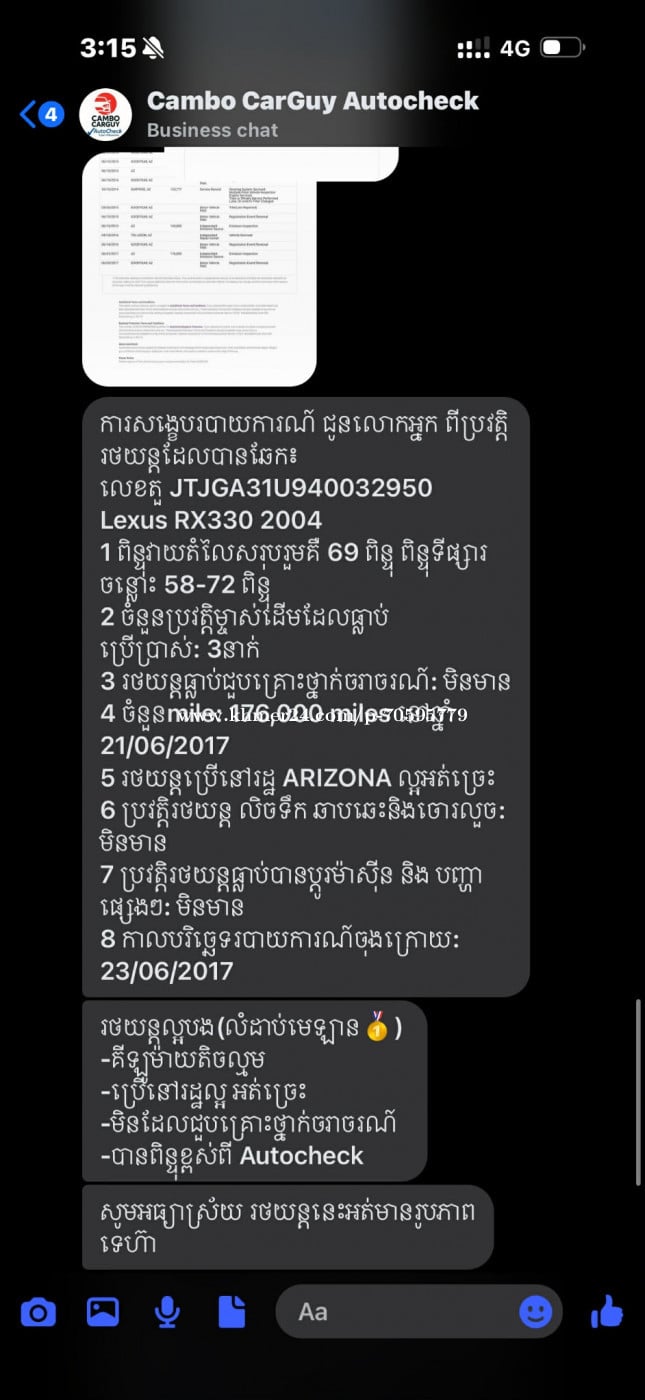Open the photo gallery picker
This screenshot has height=1400, width=645.
103,1311
